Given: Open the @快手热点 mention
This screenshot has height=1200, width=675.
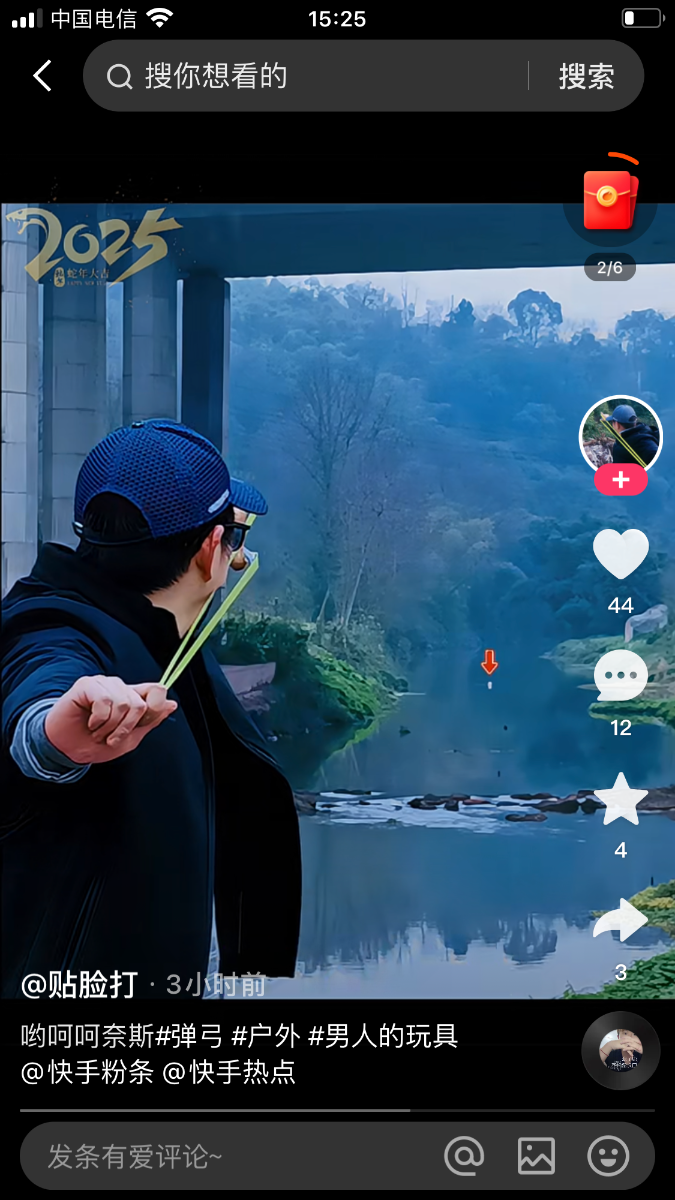Looking at the screenshot, I should [x=230, y=1073].
